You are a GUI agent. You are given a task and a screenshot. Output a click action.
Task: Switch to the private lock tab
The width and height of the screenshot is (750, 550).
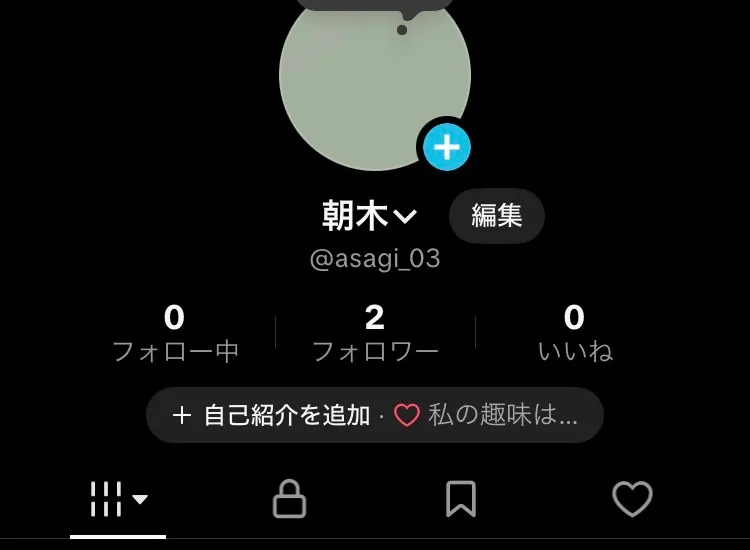pyautogui.click(x=289, y=499)
